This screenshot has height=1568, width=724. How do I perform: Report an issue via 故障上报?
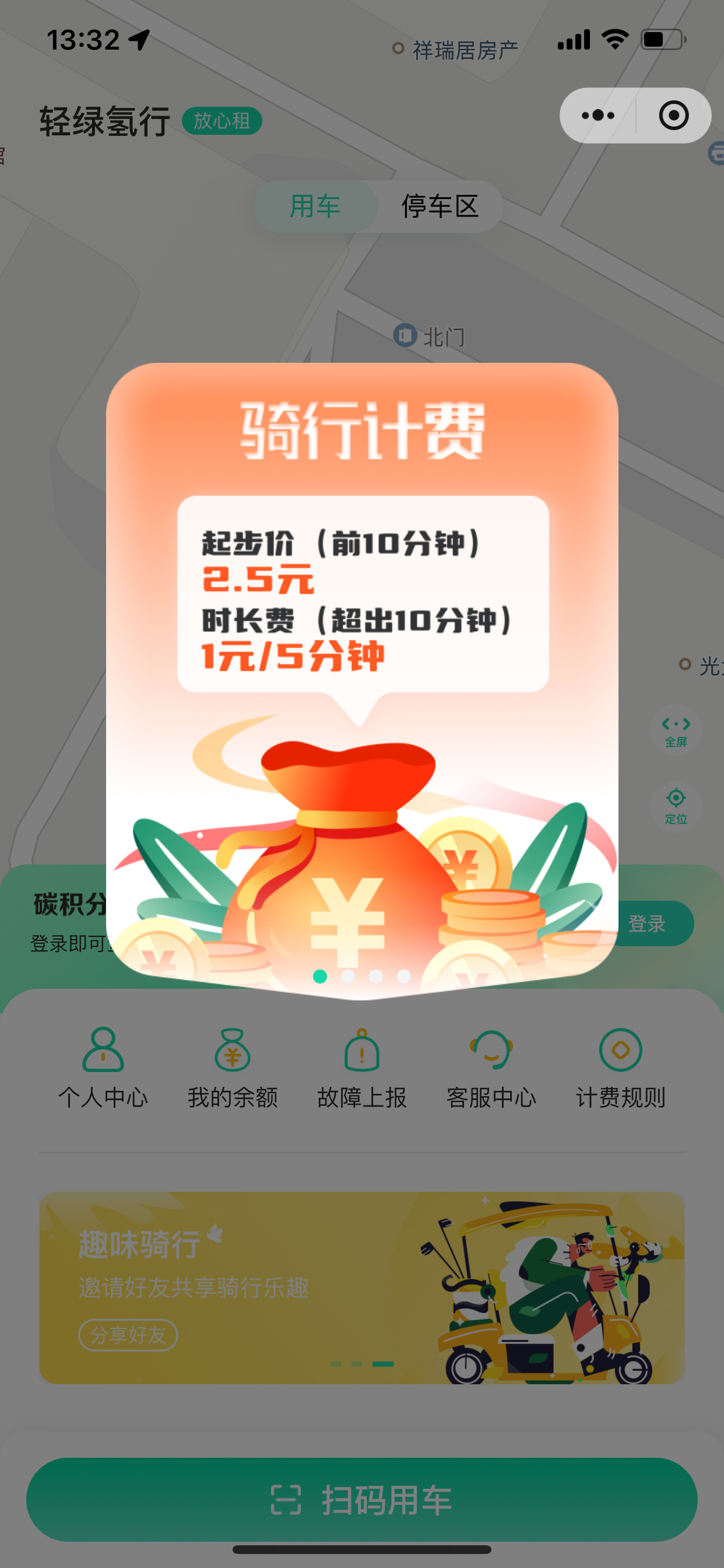click(x=362, y=1067)
